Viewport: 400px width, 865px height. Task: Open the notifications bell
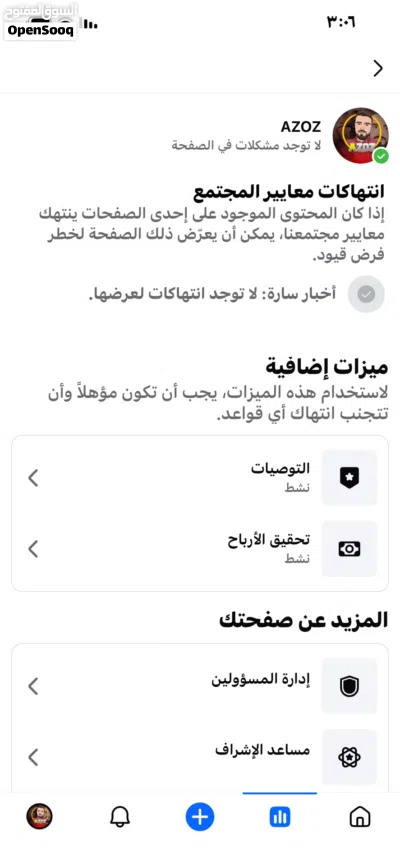[x=120, y=816]
